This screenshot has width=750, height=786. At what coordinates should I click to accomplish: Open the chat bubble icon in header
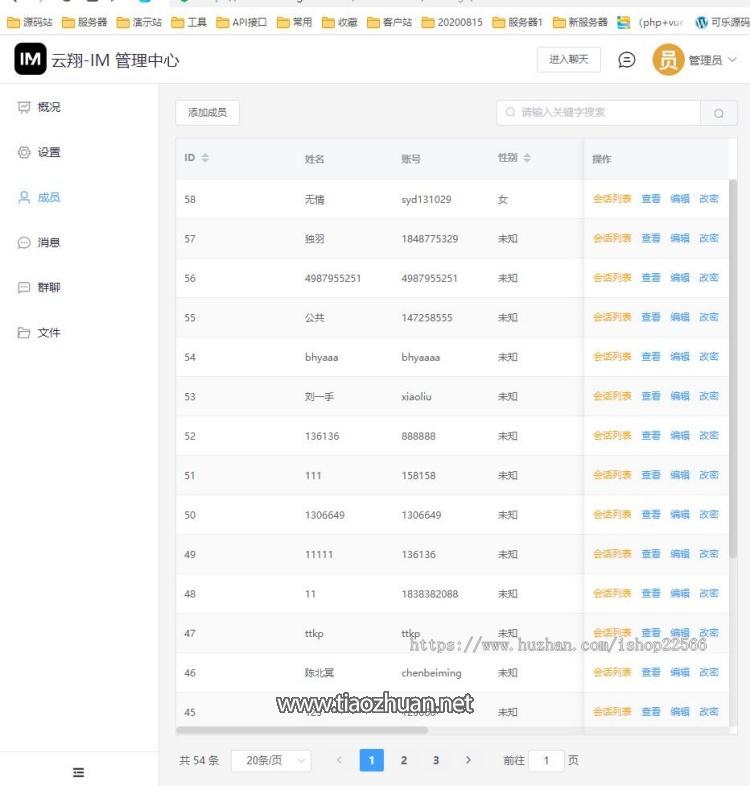pyautogui.click(x=627, y=60)
